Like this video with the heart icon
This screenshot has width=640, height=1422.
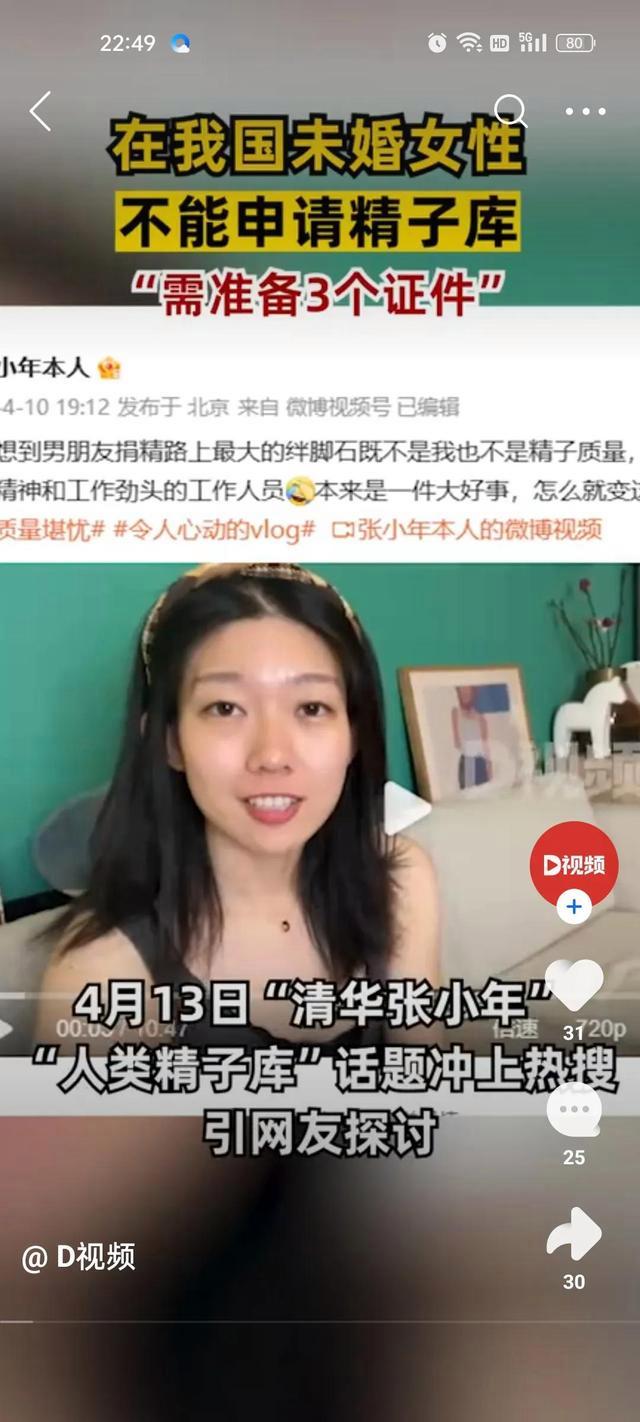point(574,986)
